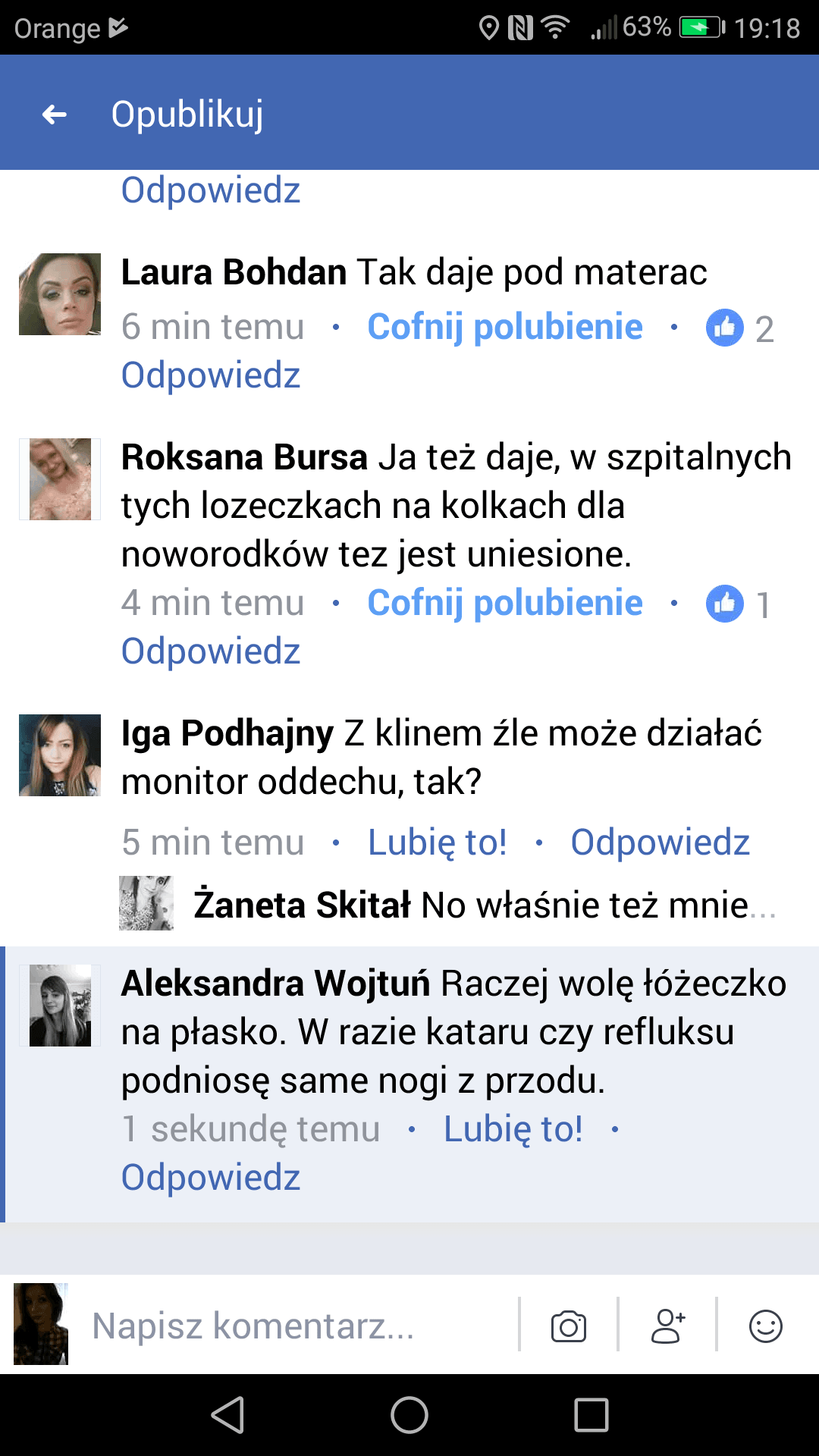
Task: Open Laura Bohdan's profile picture
Action: point(60,294)
